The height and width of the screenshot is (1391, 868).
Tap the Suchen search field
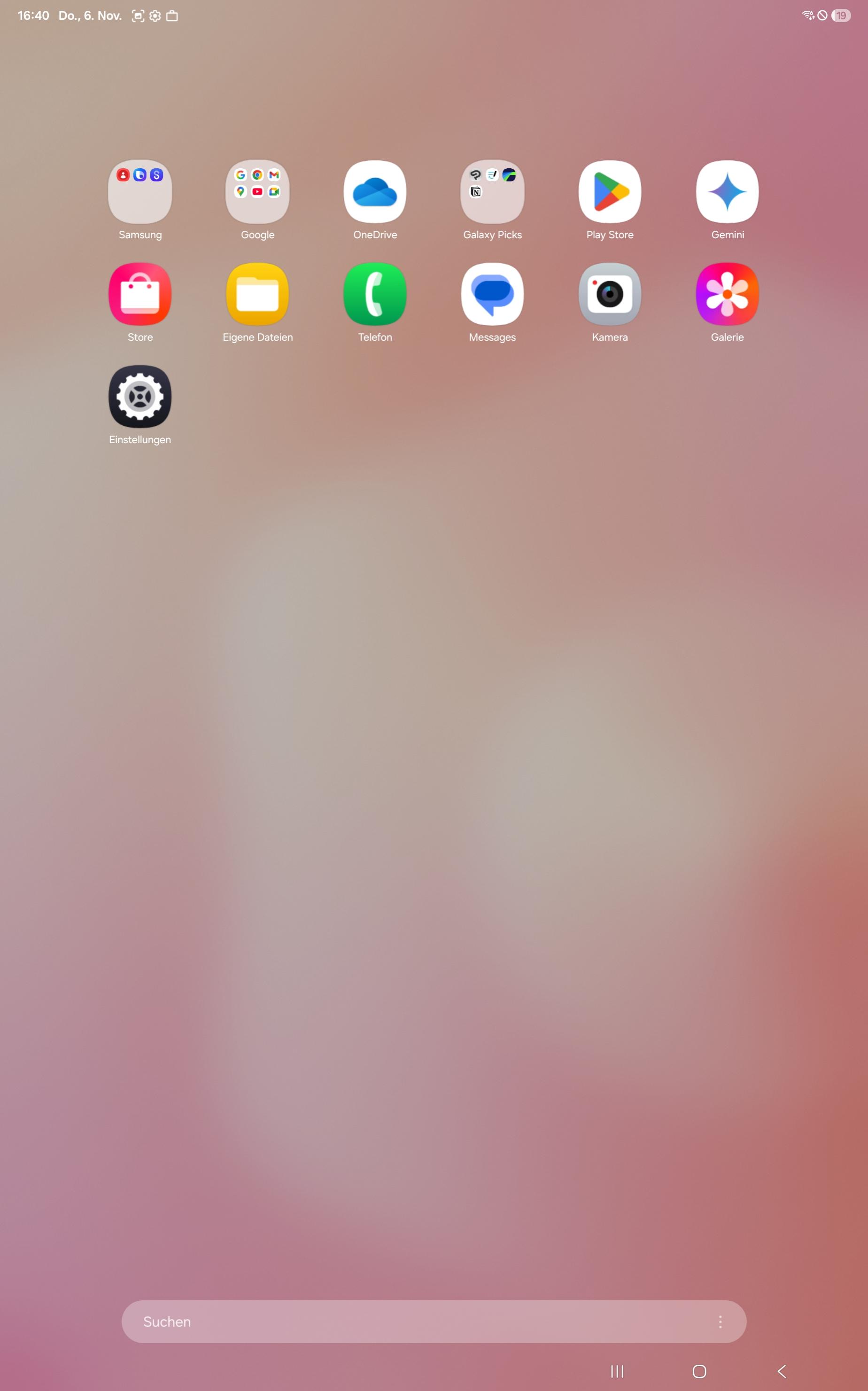click(402, 1321)
